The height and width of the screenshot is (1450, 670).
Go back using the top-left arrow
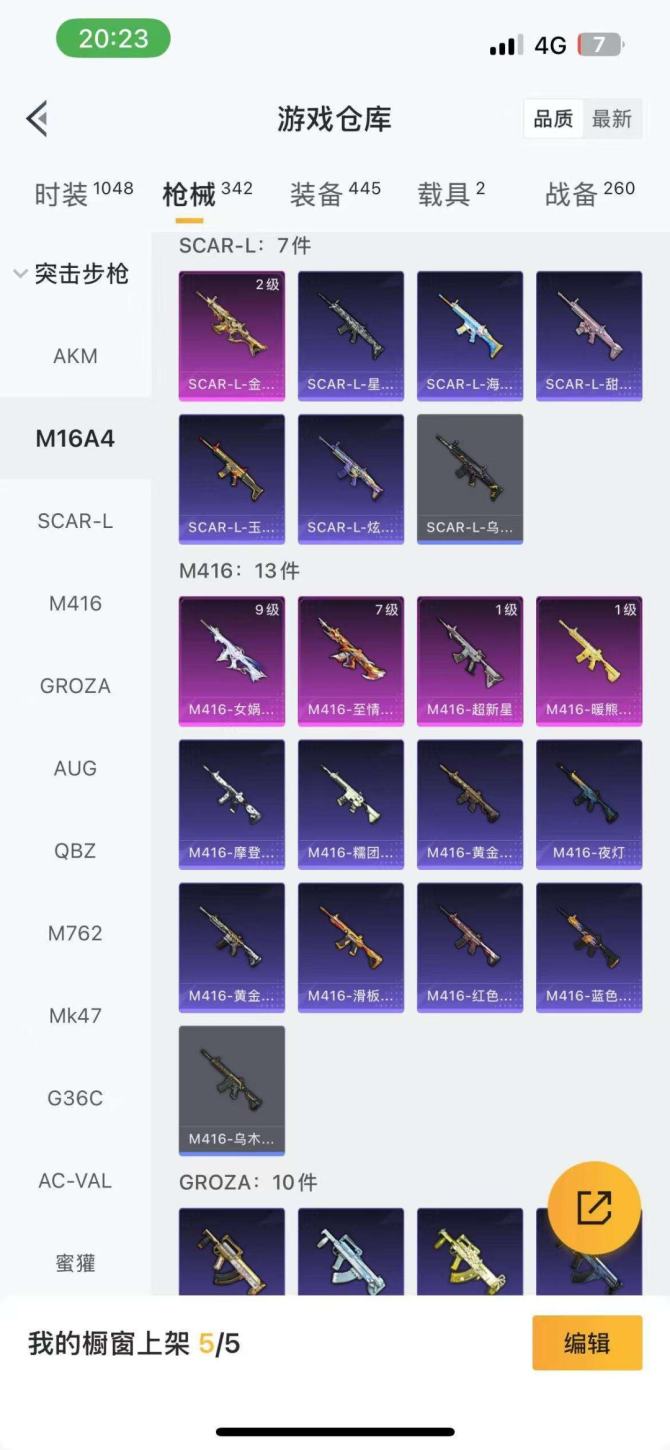[37, 119]
